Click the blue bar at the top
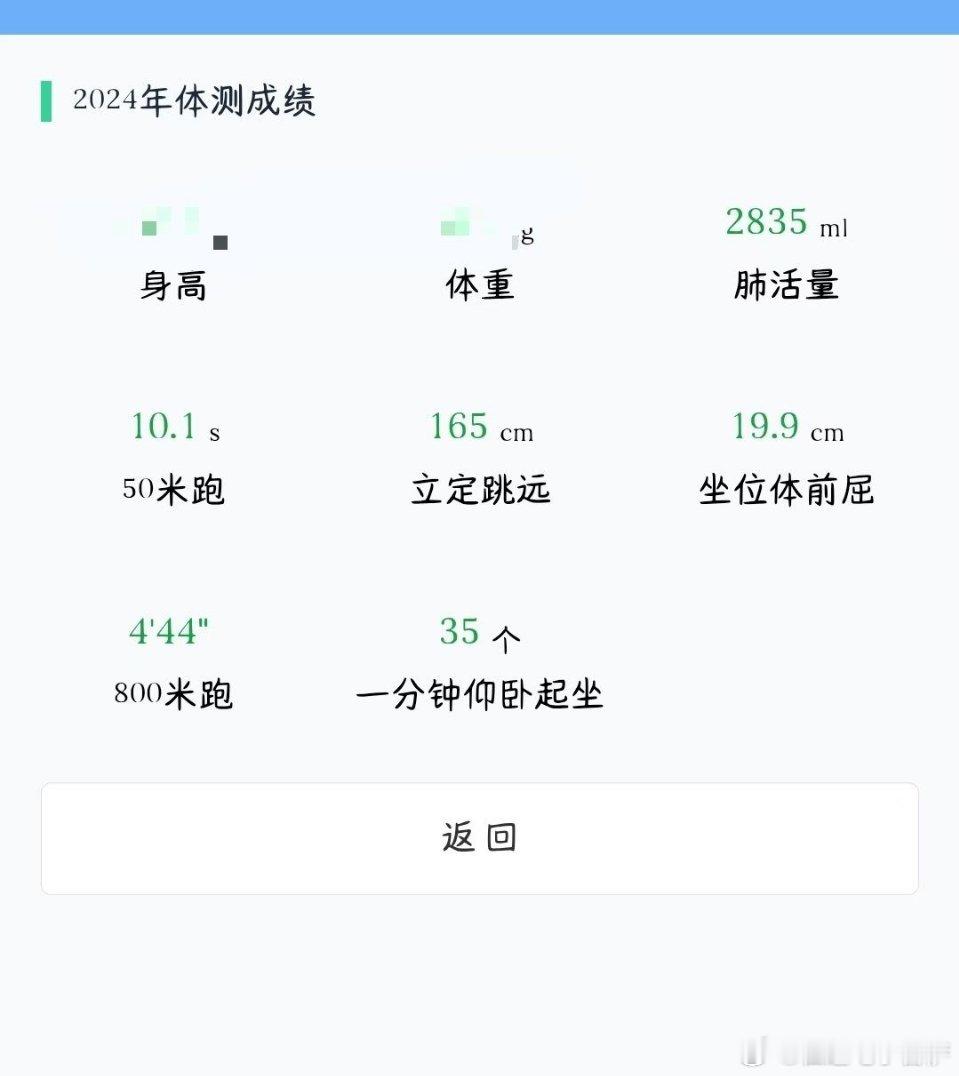The height and width of the screenshot is (1076, 959). (x=480, y=15)
